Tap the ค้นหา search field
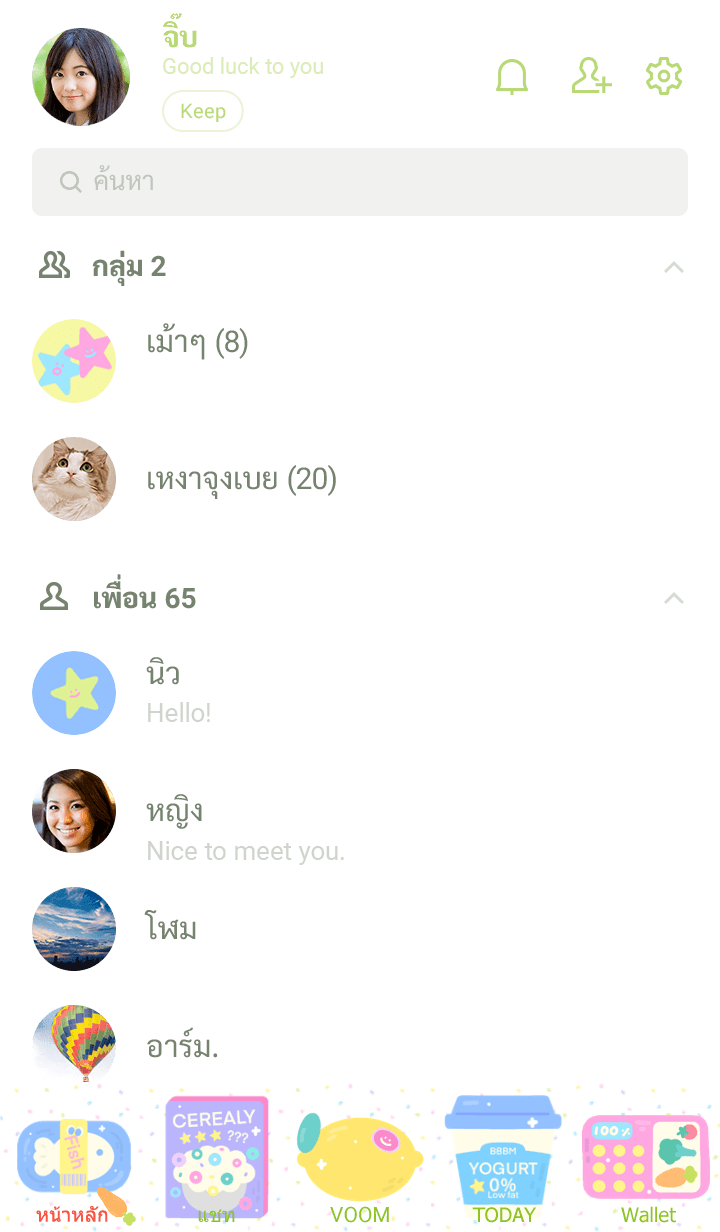Image resolution: width=720 pixels, height=1232 pixels. [360, 182]
